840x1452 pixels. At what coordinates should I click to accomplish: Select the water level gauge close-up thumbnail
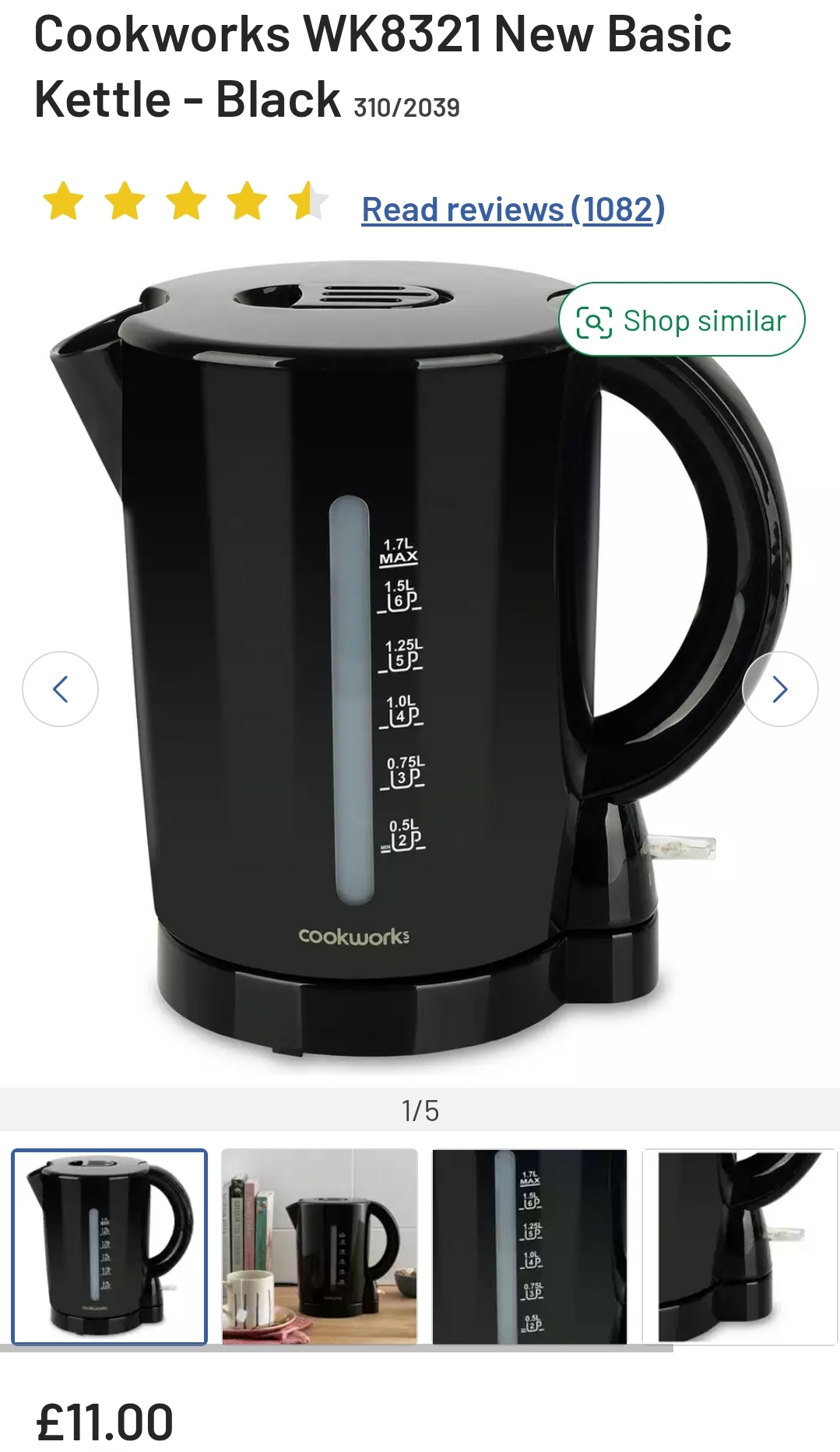[529, 1246]
